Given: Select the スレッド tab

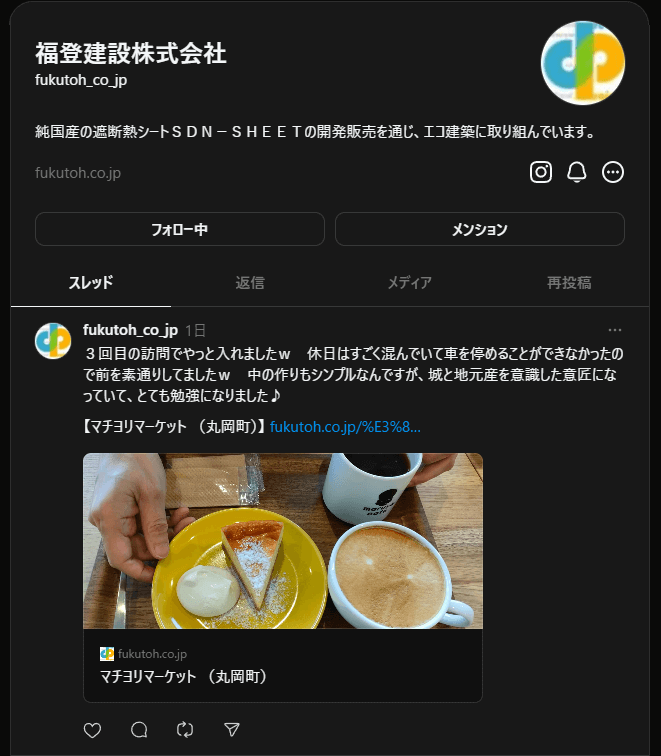Looking at the screenshot, I should coord(91,283).
